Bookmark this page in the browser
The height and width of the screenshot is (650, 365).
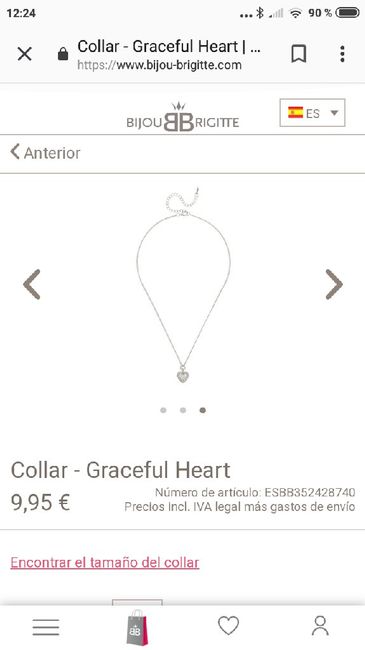298,54
